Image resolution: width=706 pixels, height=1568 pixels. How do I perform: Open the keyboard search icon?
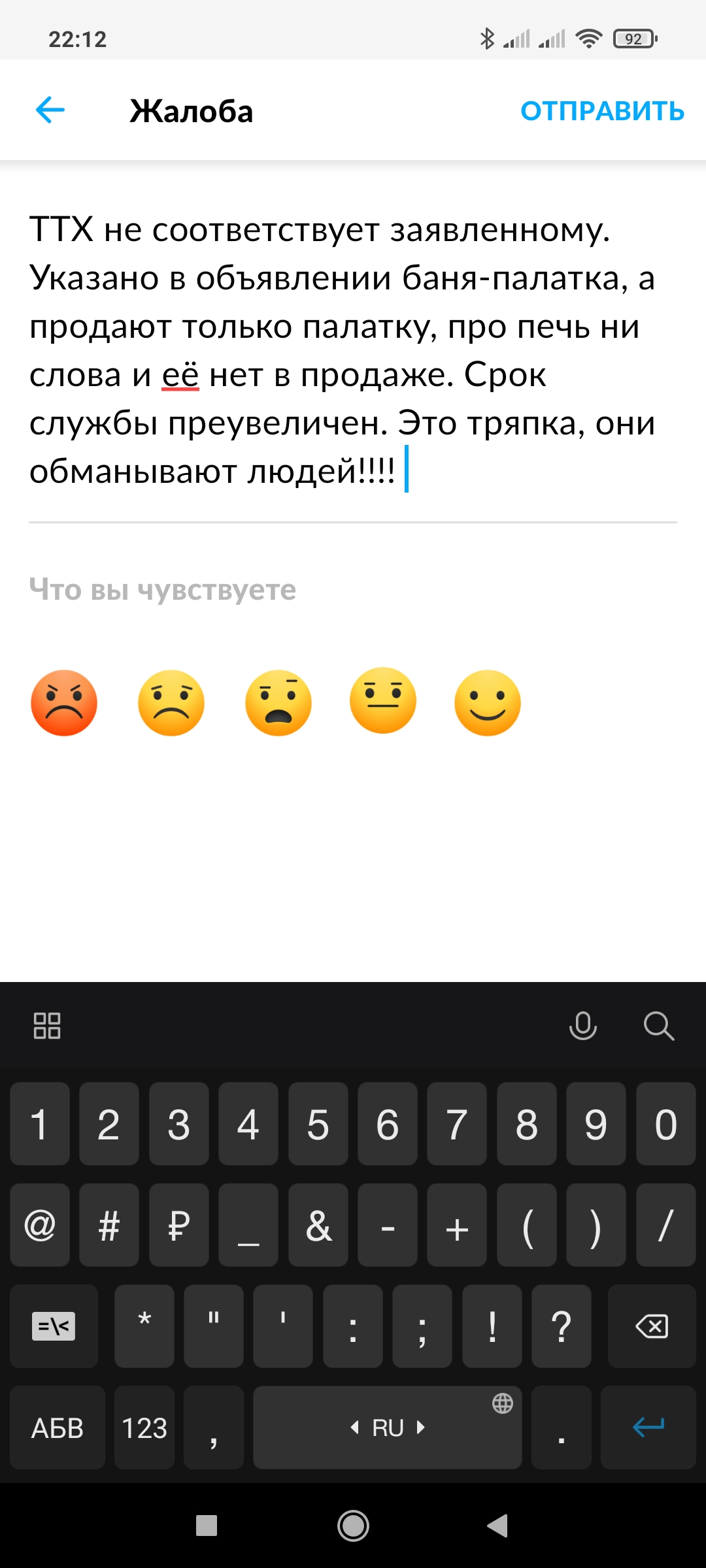coord(658,1026)
